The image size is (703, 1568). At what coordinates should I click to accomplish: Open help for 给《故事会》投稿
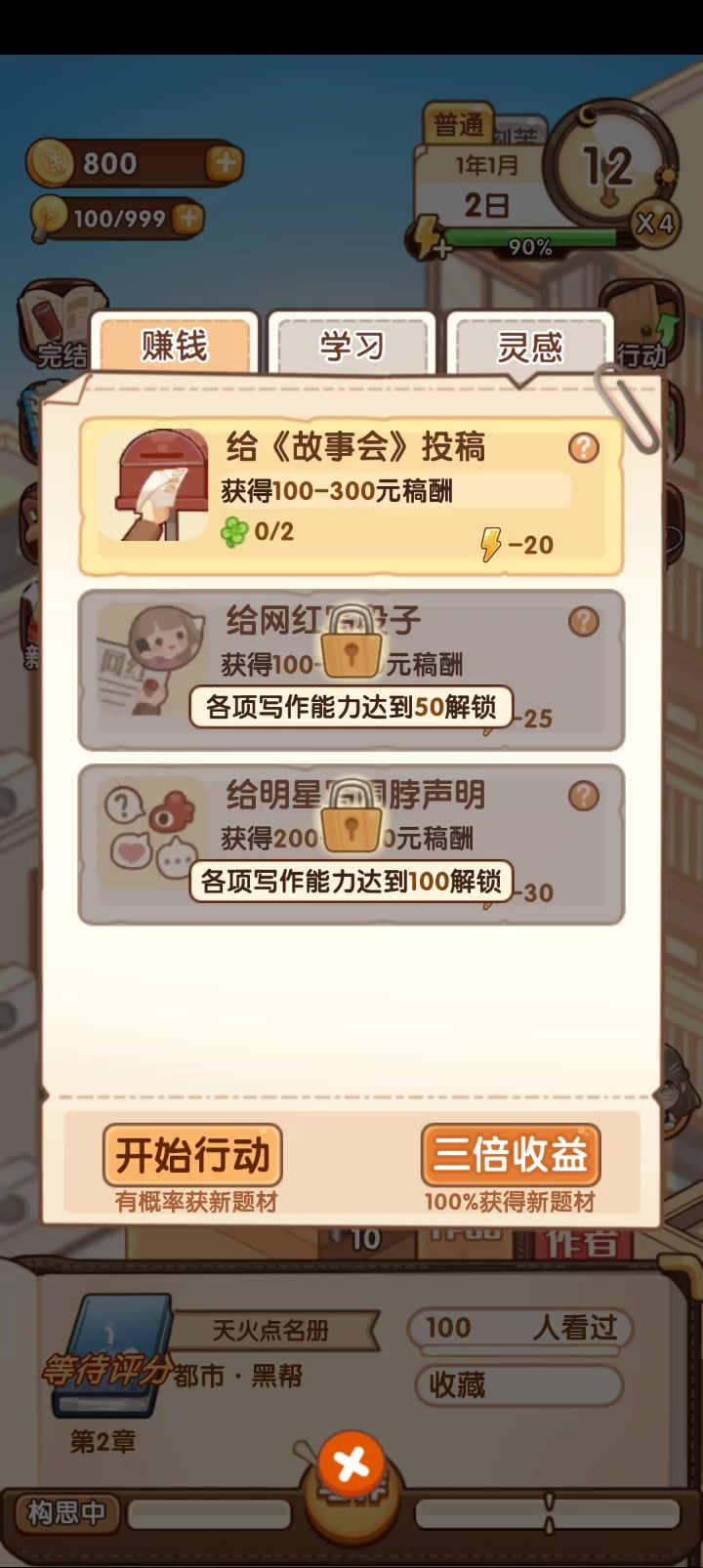pos(584,447)
